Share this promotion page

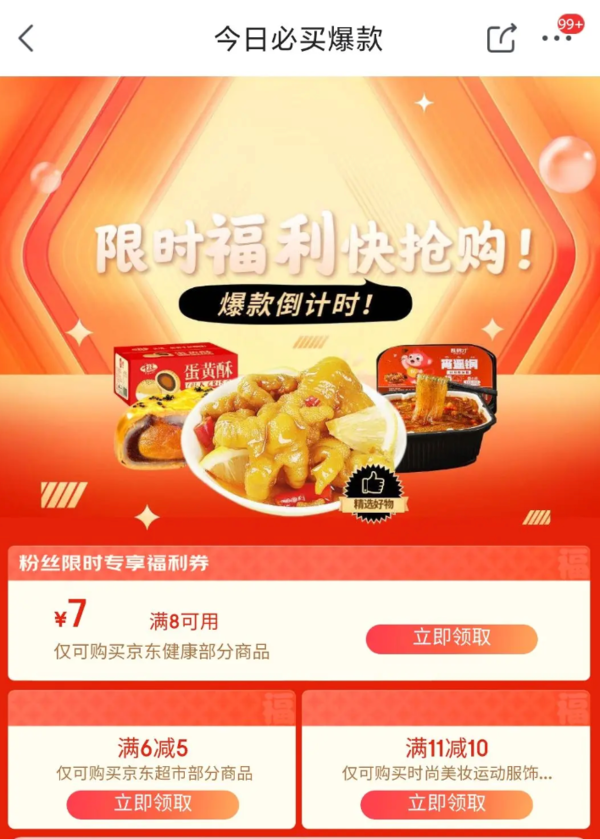(501, 39)
